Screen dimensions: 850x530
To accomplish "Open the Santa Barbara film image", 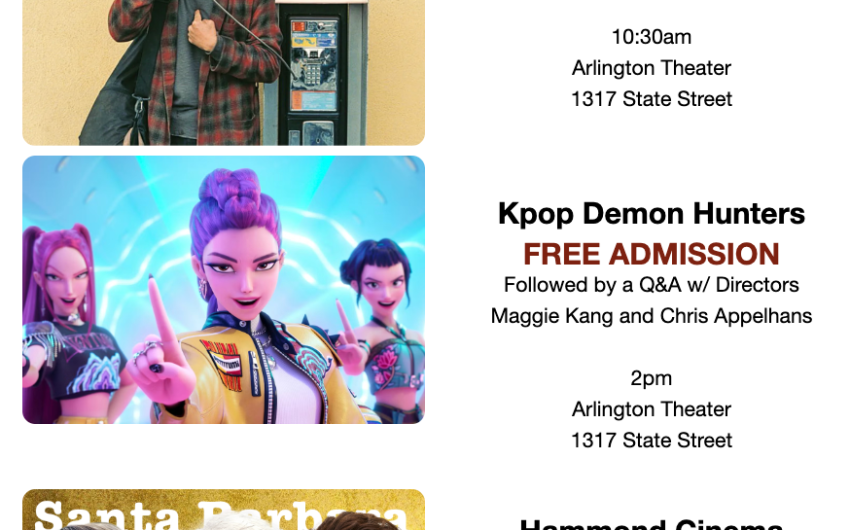I will click(223, 510).
